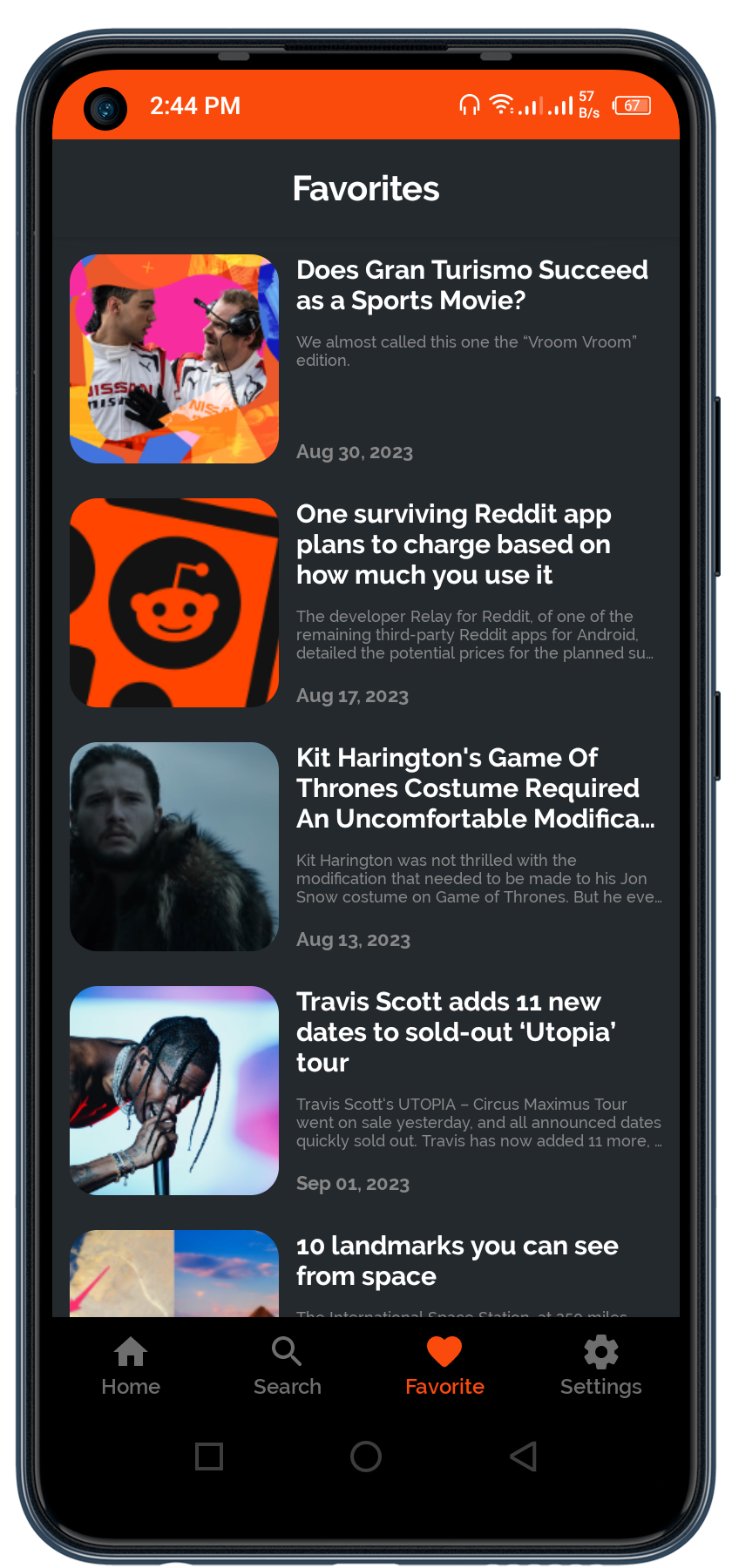Tap the Jon Snow article thumbnail
The height and width of the screenshot is (1568, 732).
tap(174, 846)
